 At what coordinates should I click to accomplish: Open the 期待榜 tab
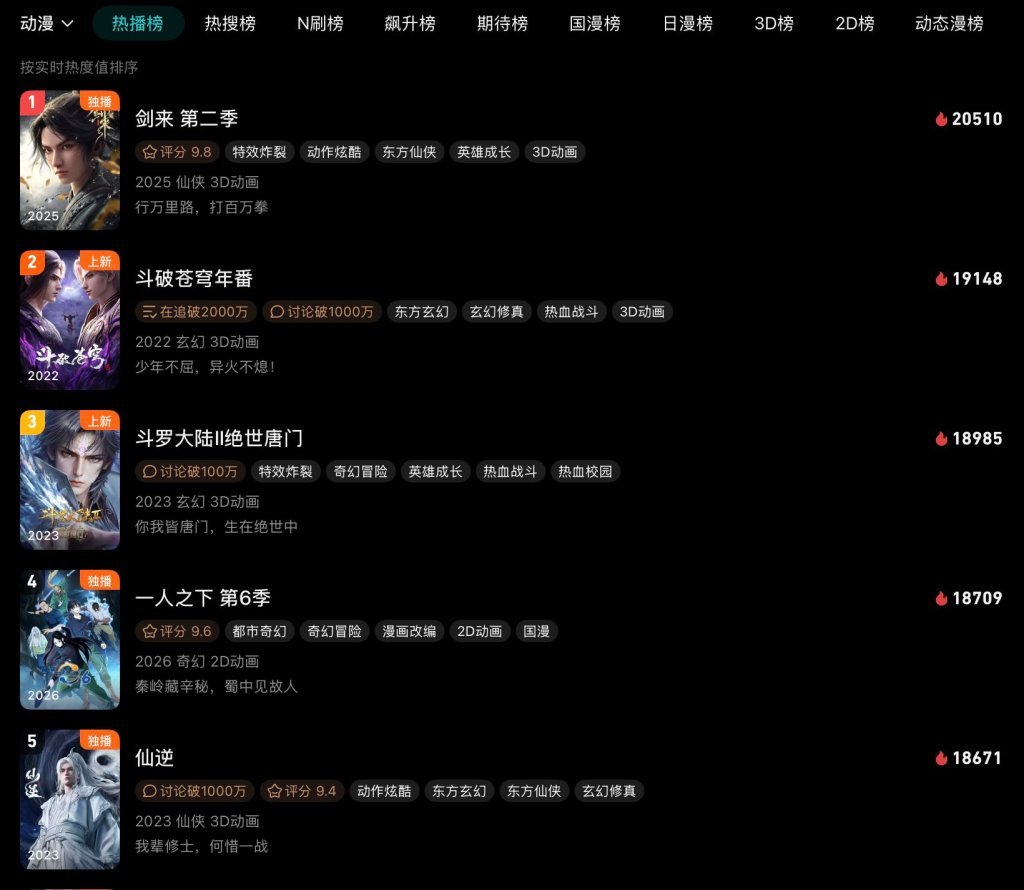(502, 23)
